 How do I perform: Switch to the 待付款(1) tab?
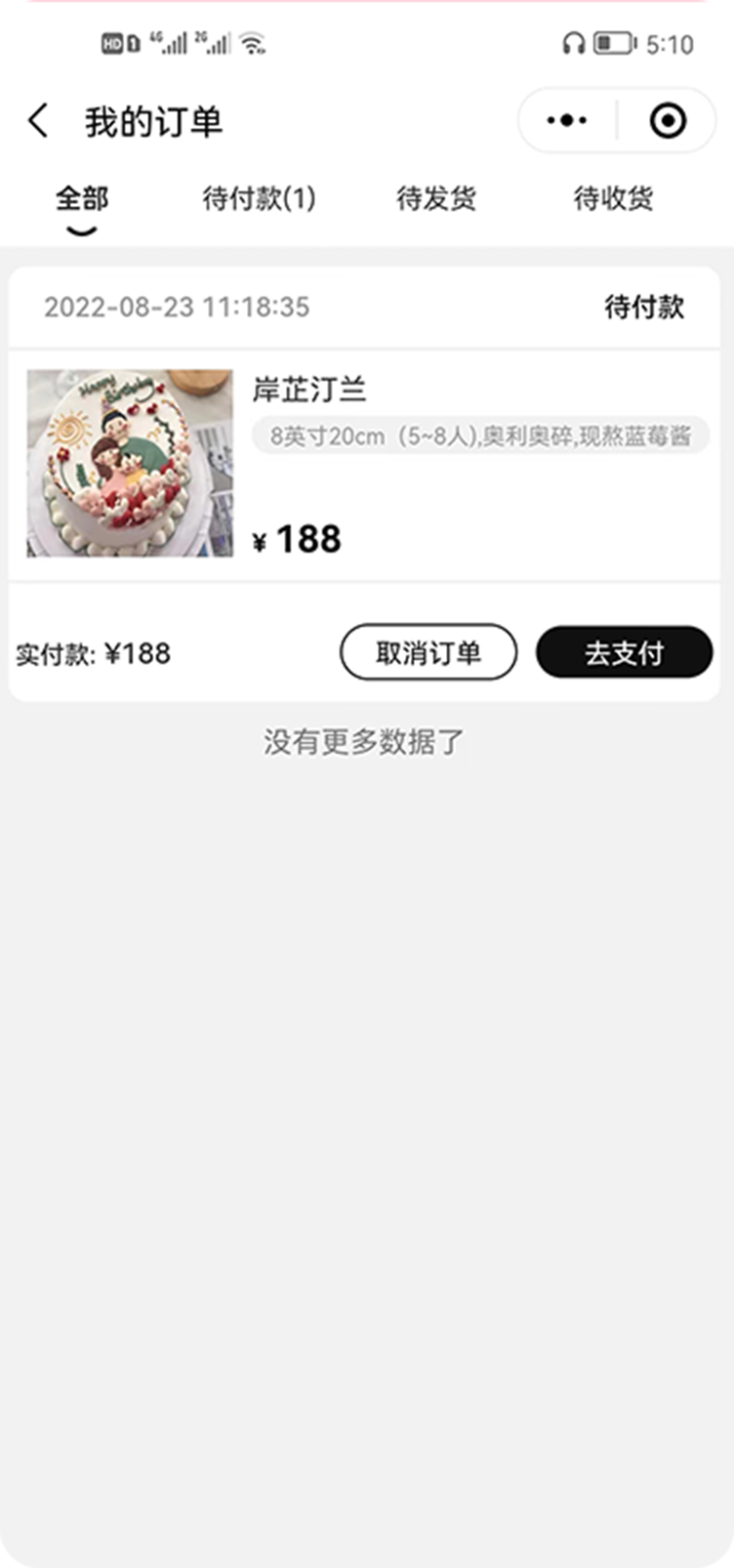pyautogui.click(x=259, y=199)
